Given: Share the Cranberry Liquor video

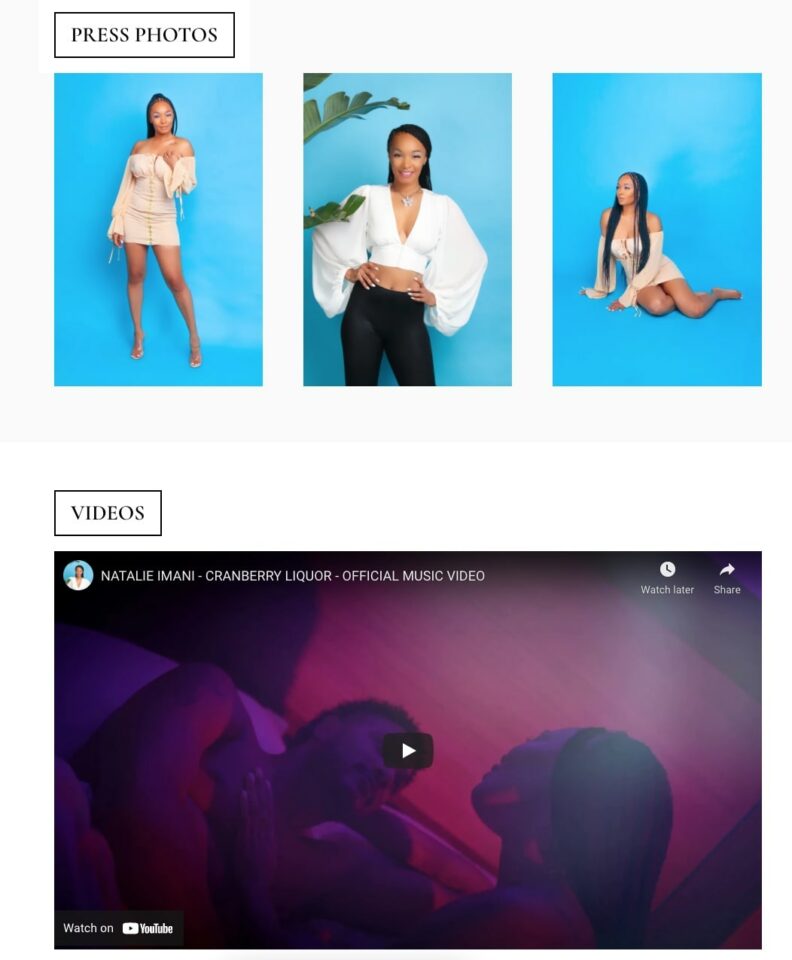Looking at the screenshot, I should tap(727, 577).
